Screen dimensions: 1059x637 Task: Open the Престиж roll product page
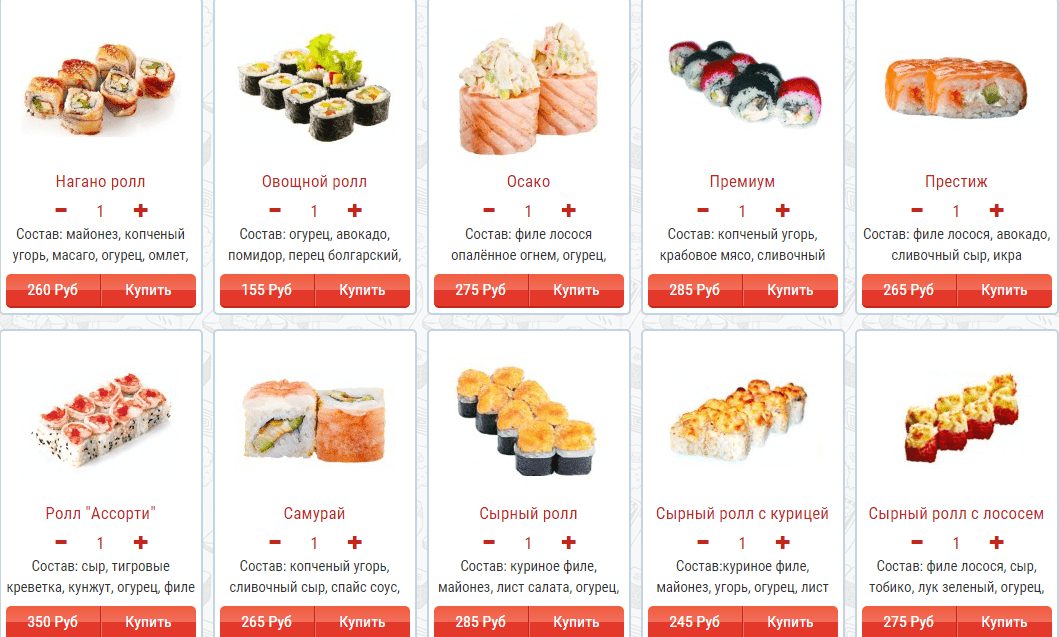(x=956, y=181)
